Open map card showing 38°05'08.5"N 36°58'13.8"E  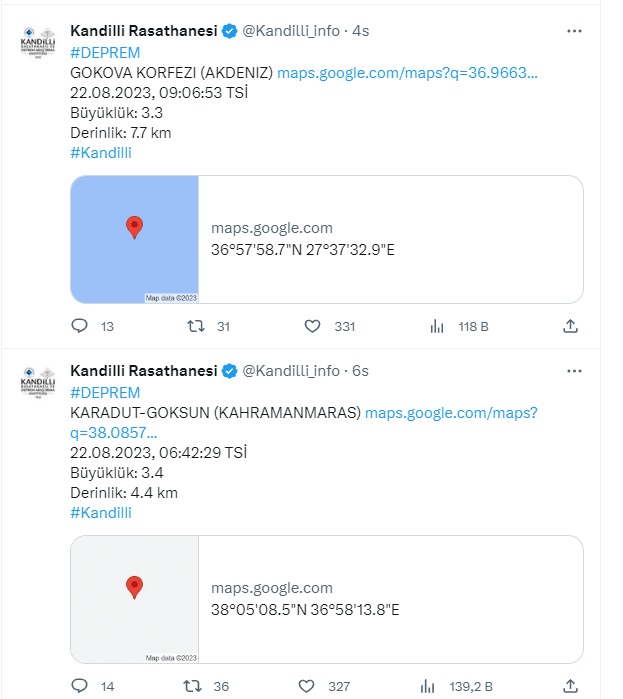(x=326, y=599)
